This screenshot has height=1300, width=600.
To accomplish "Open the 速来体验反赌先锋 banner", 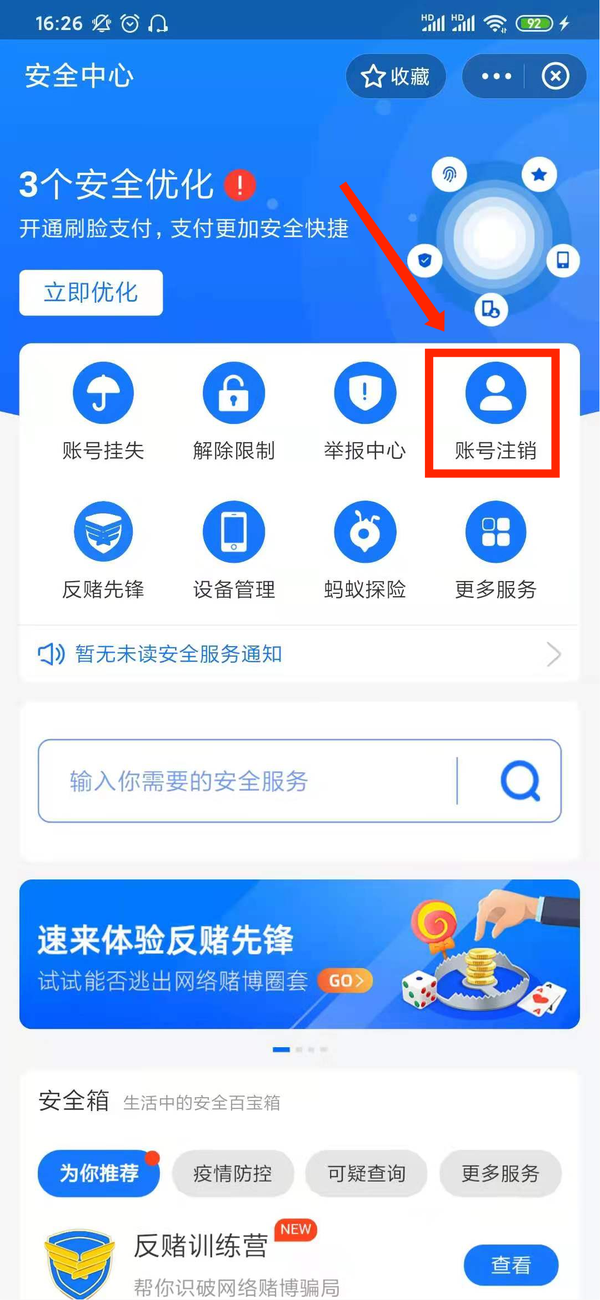I will (x=299, y=953).
